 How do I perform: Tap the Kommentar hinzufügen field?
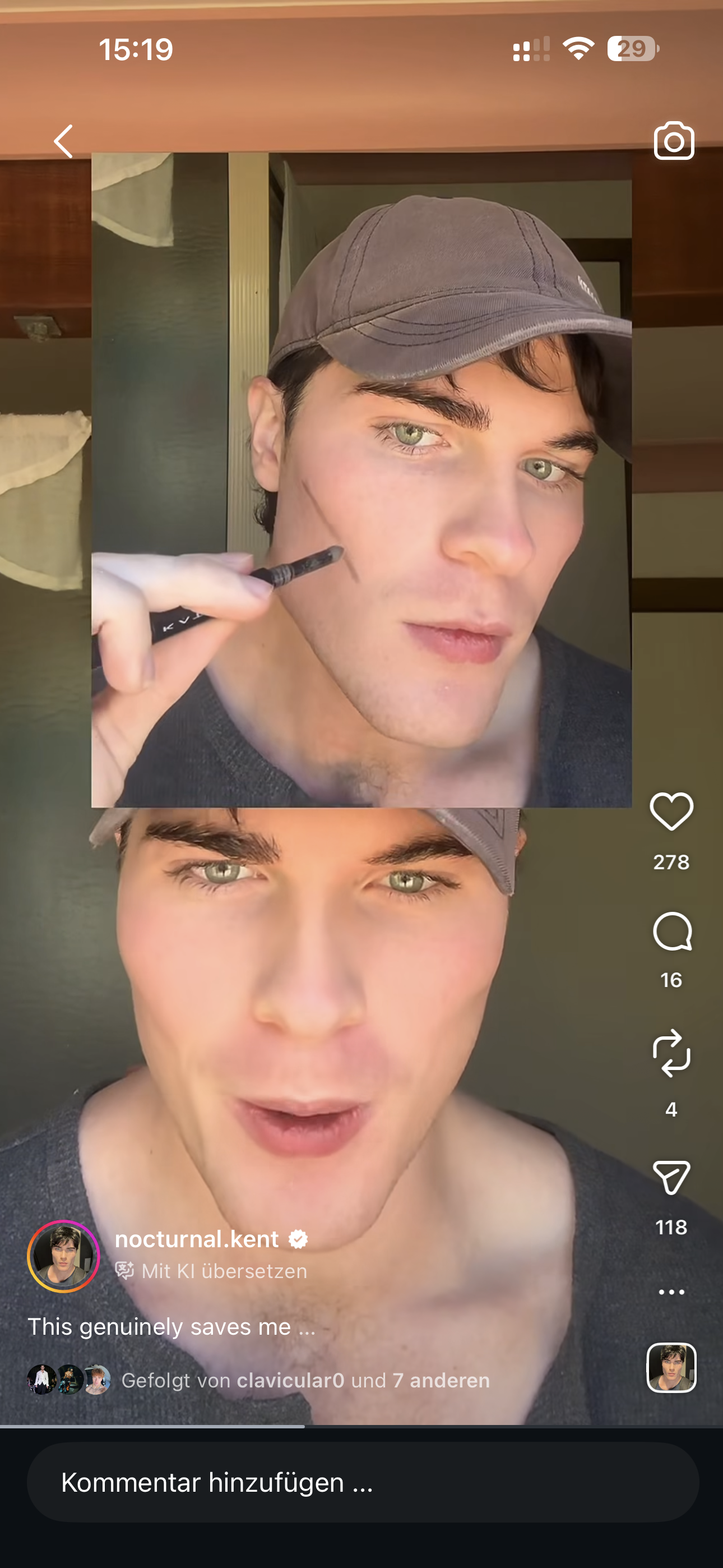click(363, 1482)
